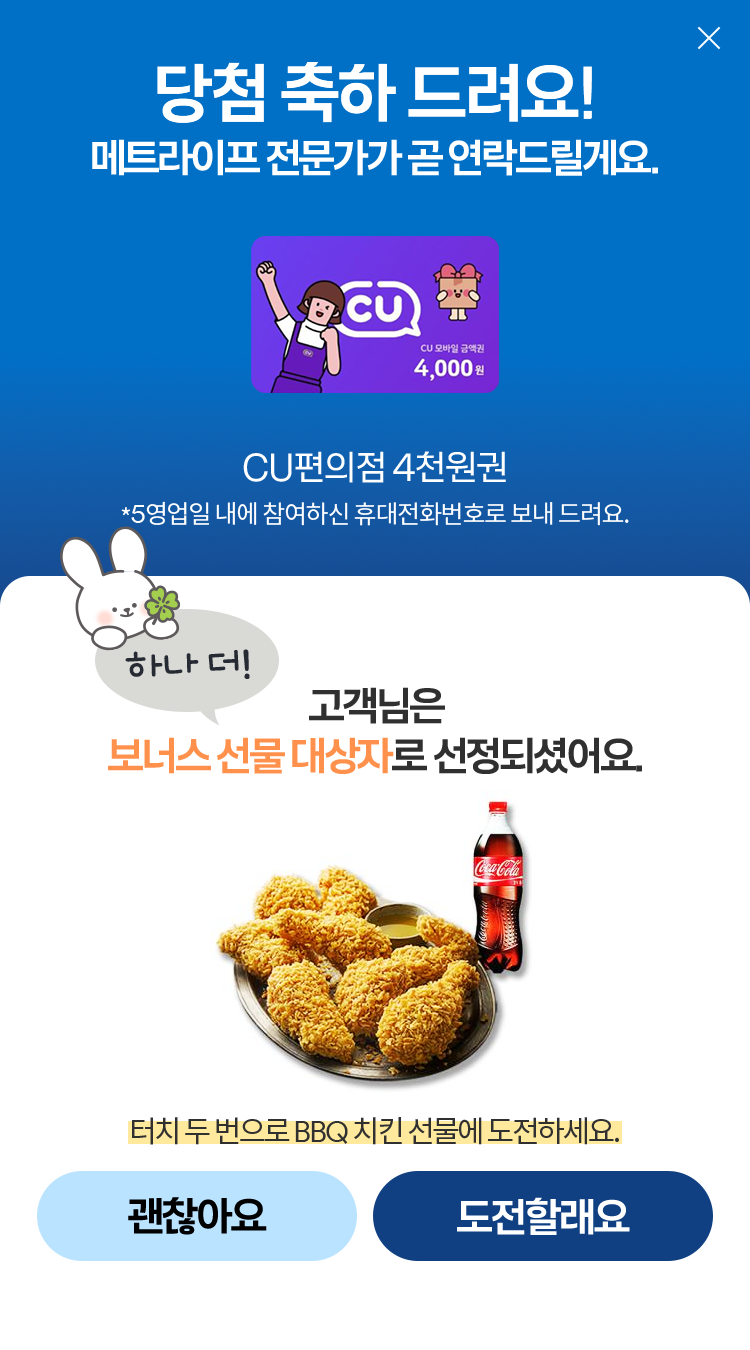Image resolution: width=750 pixels, height=1350 pixels.
Task: Decline the bonus with 괜찮아요 button
Action: (x=197, y=1216)
